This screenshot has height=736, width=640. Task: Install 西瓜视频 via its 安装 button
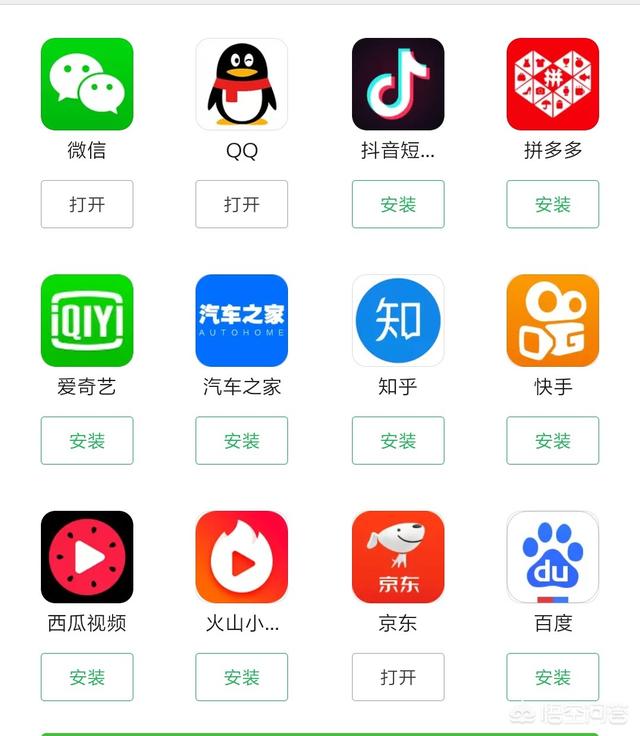87,677
